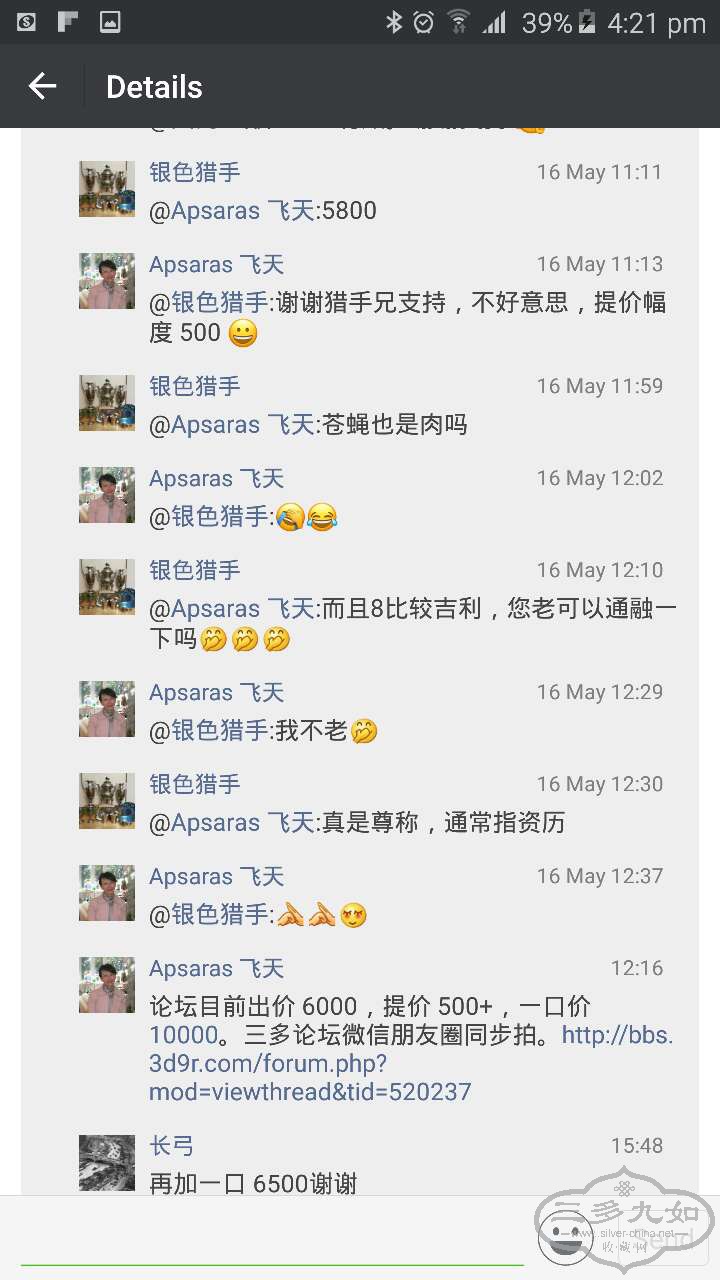The width and height of the screenshot is (720, 1280).
Task: View 长弓's avatar profile picture
Action: click(107, 1162)
